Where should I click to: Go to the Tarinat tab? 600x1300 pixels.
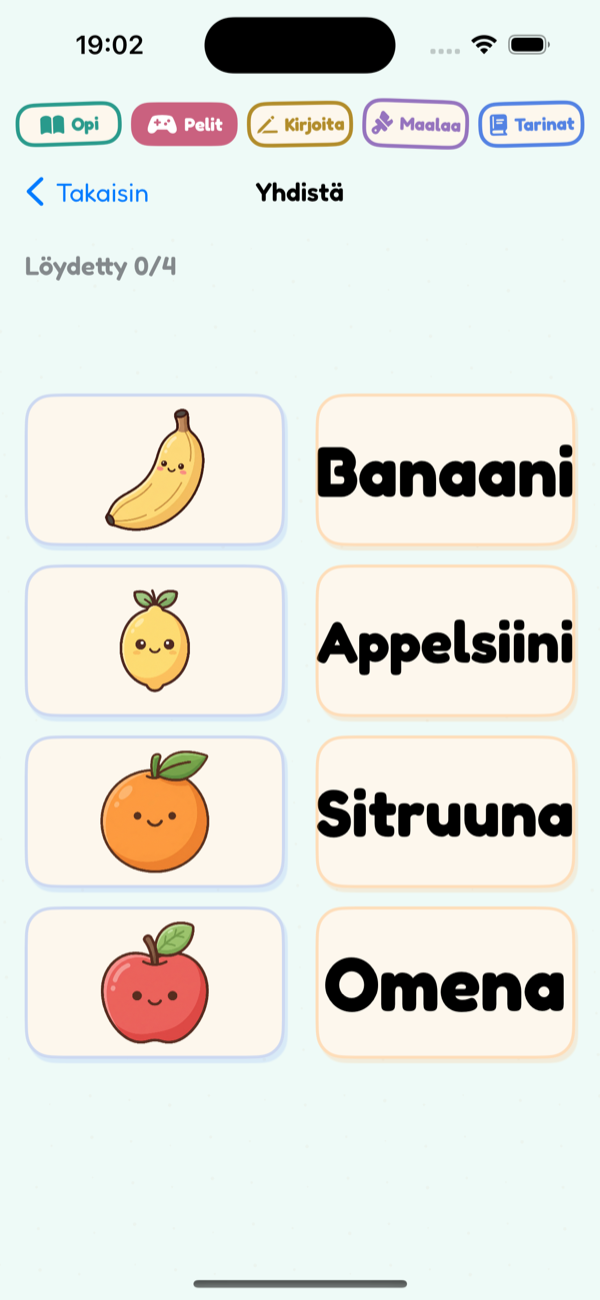point(531,125)
